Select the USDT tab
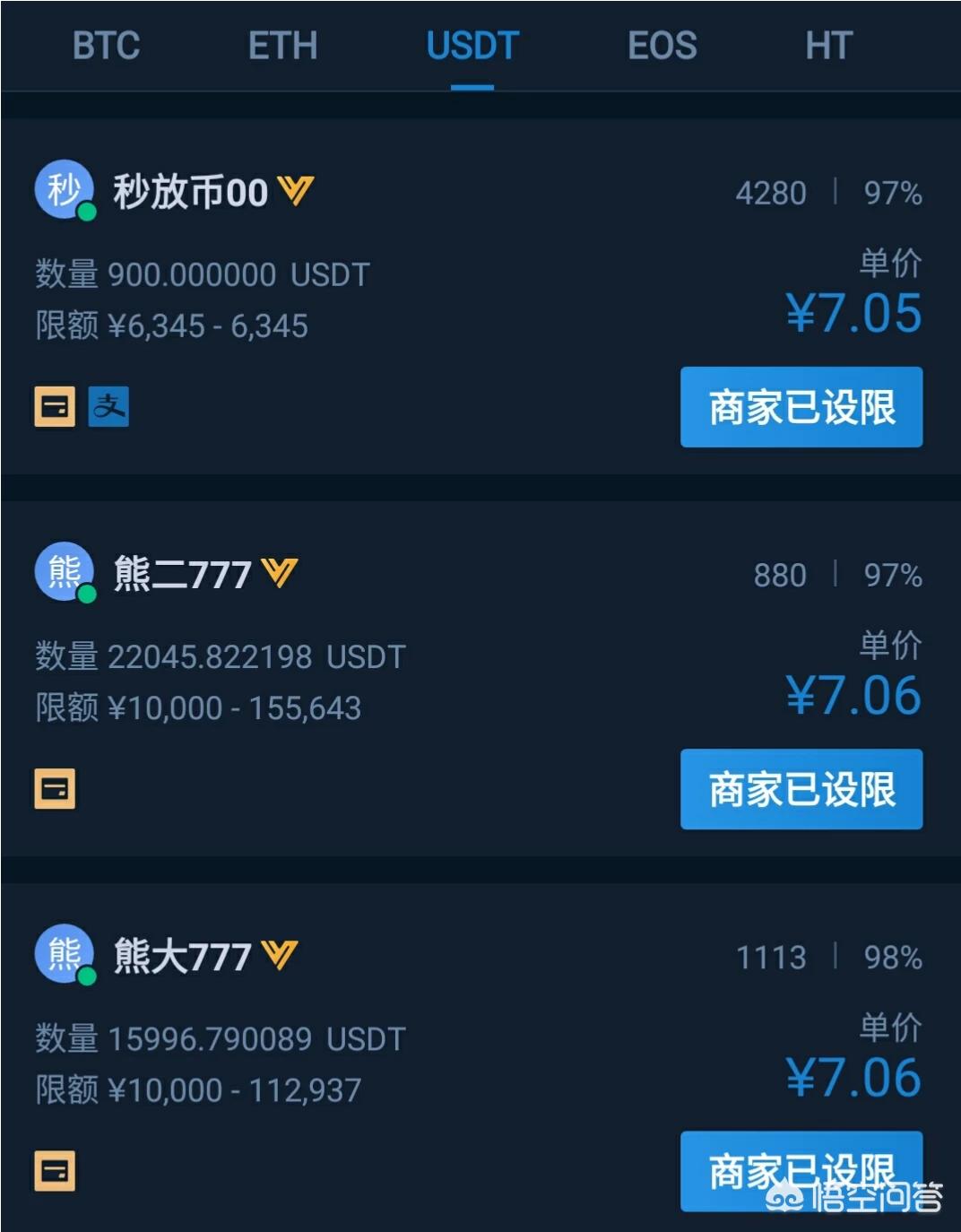This screenshot has width=961, height=1232. pyautogui.click(x=472, y=46)
